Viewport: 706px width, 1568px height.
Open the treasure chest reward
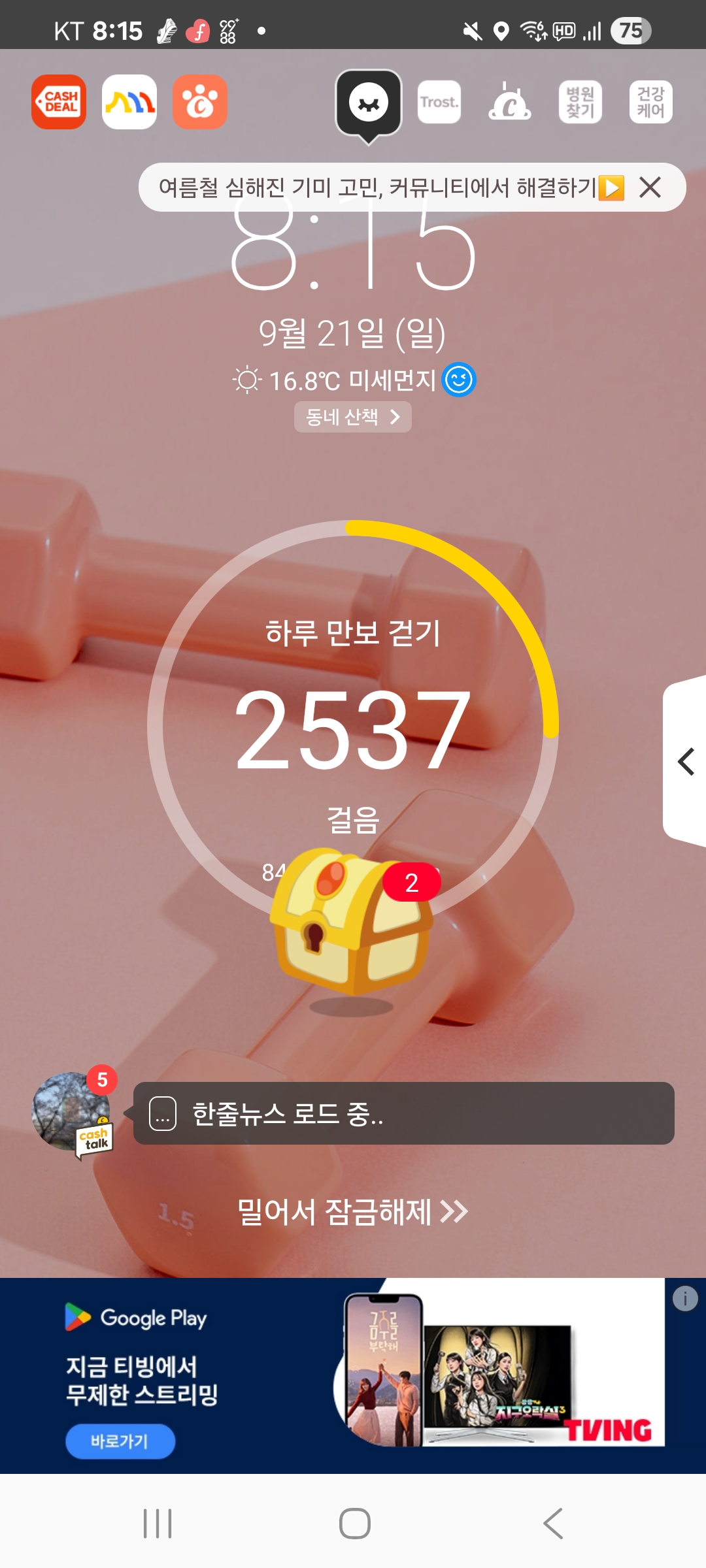click(x=352, y=921)
